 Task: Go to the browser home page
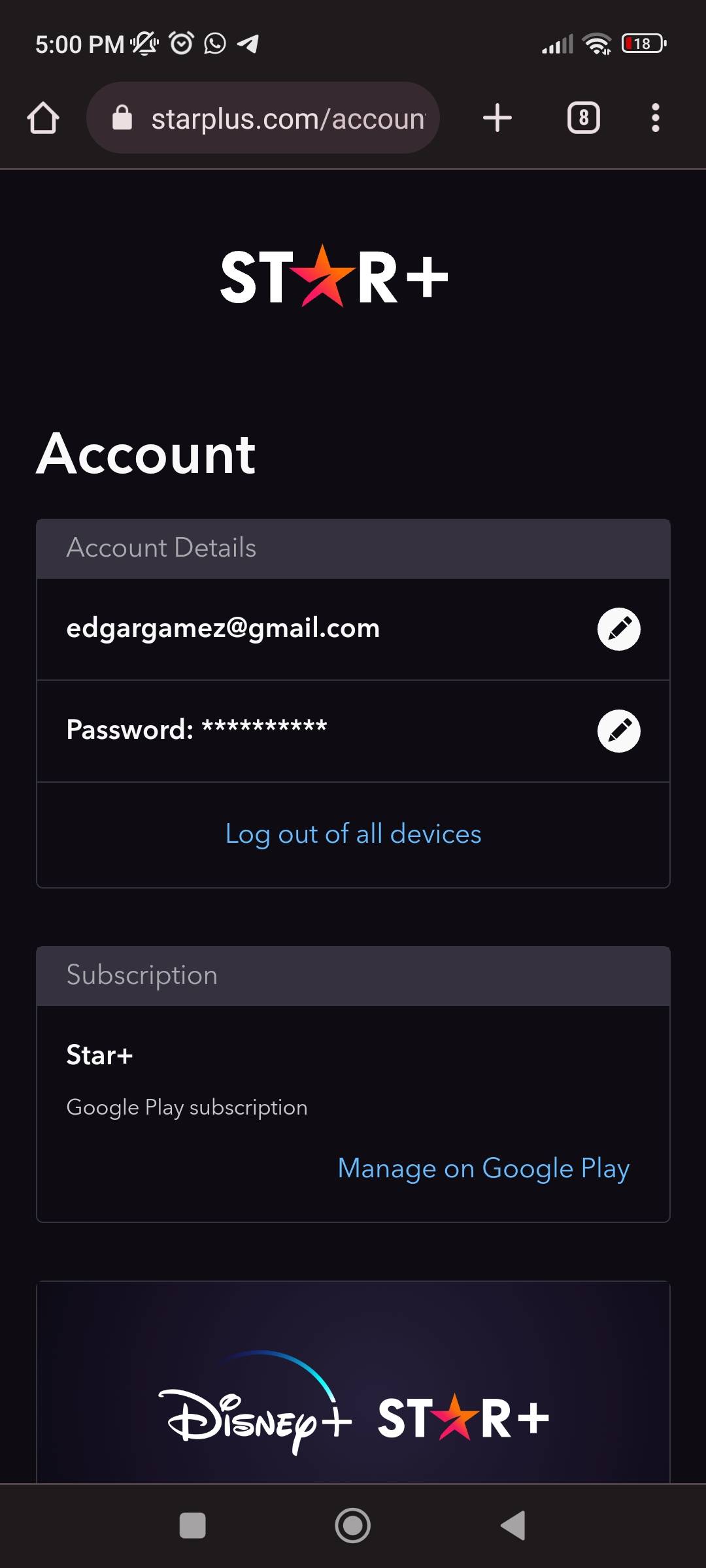[x=43, y=118]
